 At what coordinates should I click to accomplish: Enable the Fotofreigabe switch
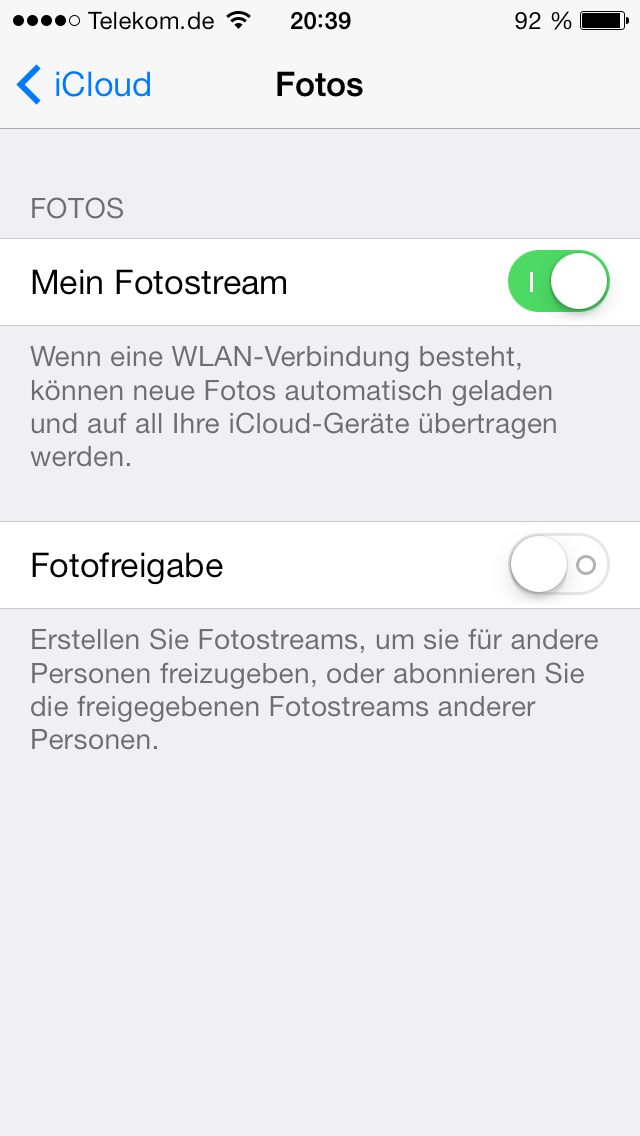coord(558,565)
